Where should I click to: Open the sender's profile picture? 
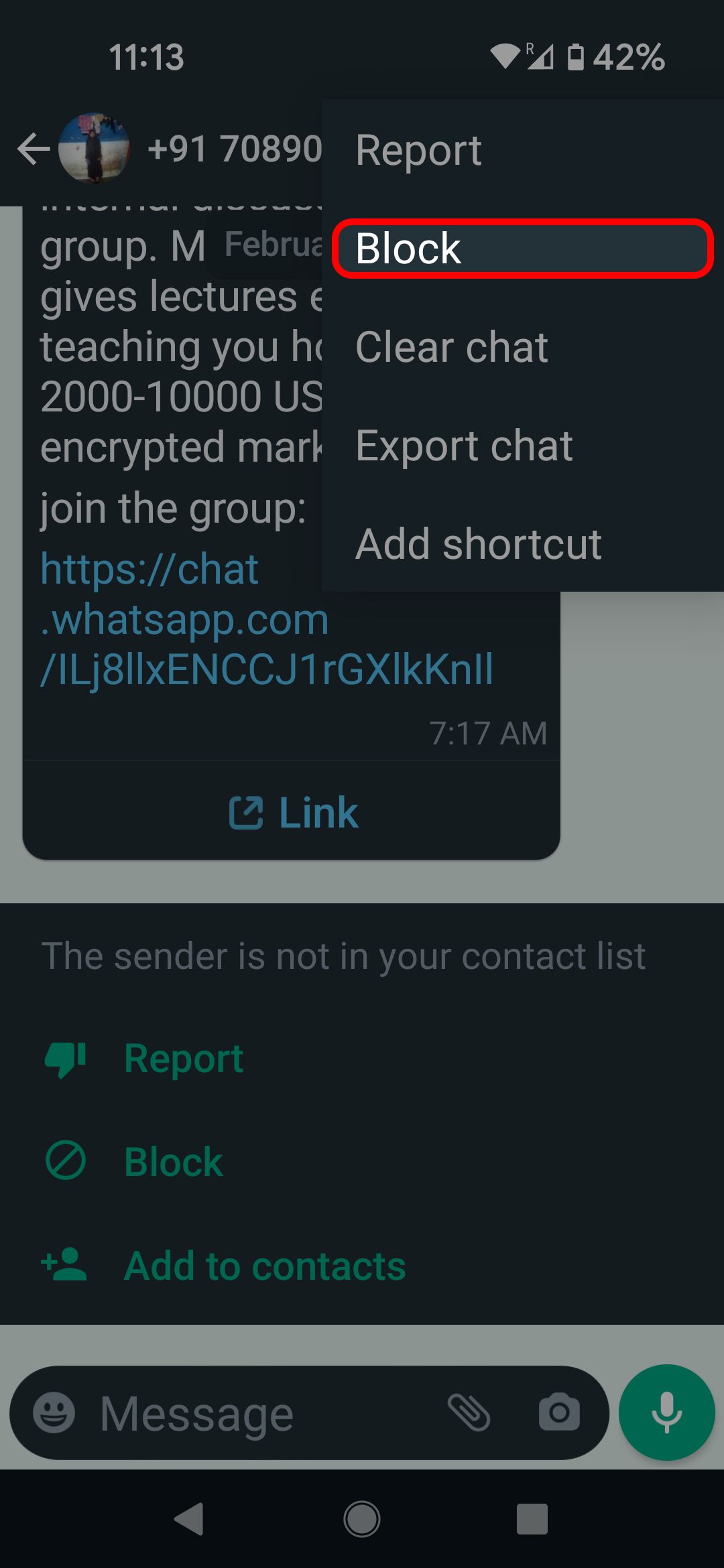pos(94,149)
